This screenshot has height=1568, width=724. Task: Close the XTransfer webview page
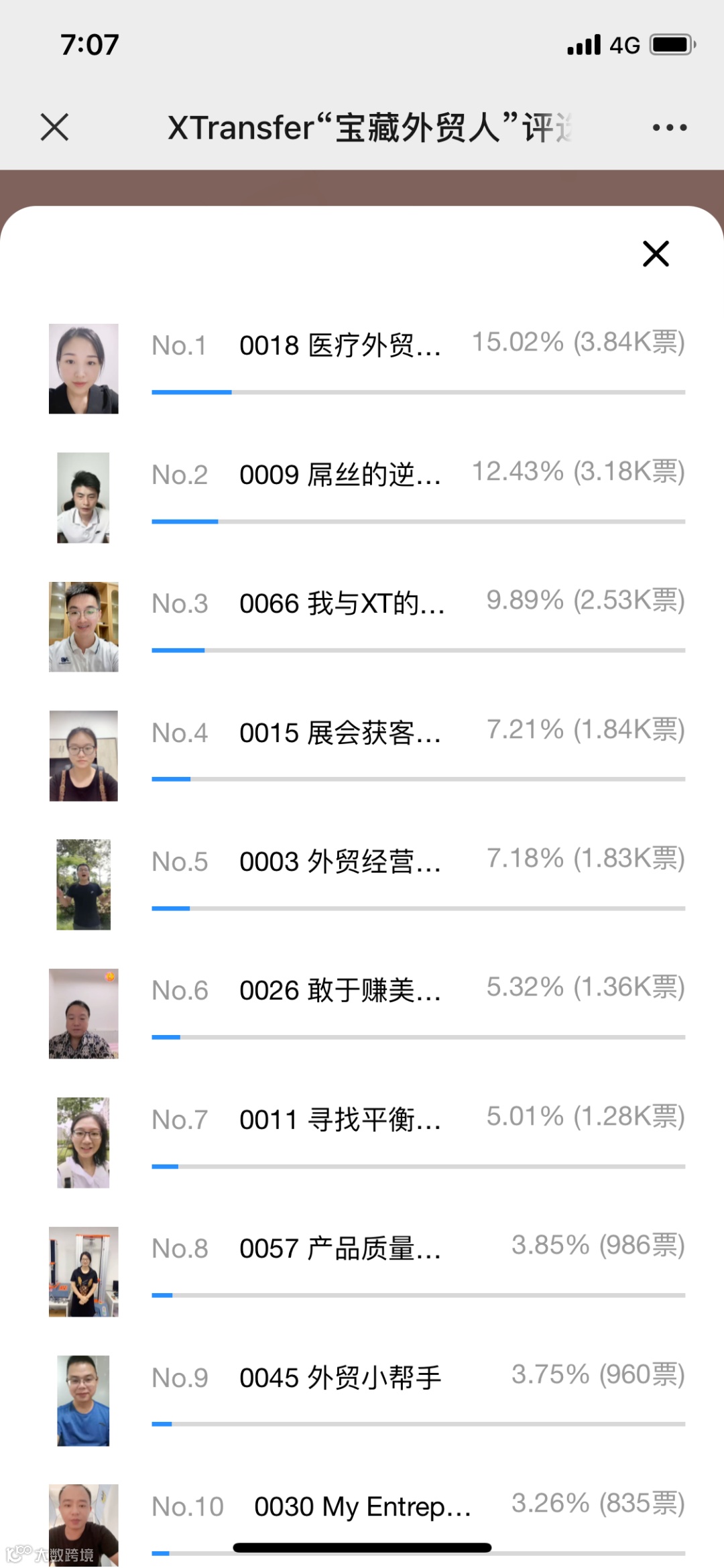[54, 127]
